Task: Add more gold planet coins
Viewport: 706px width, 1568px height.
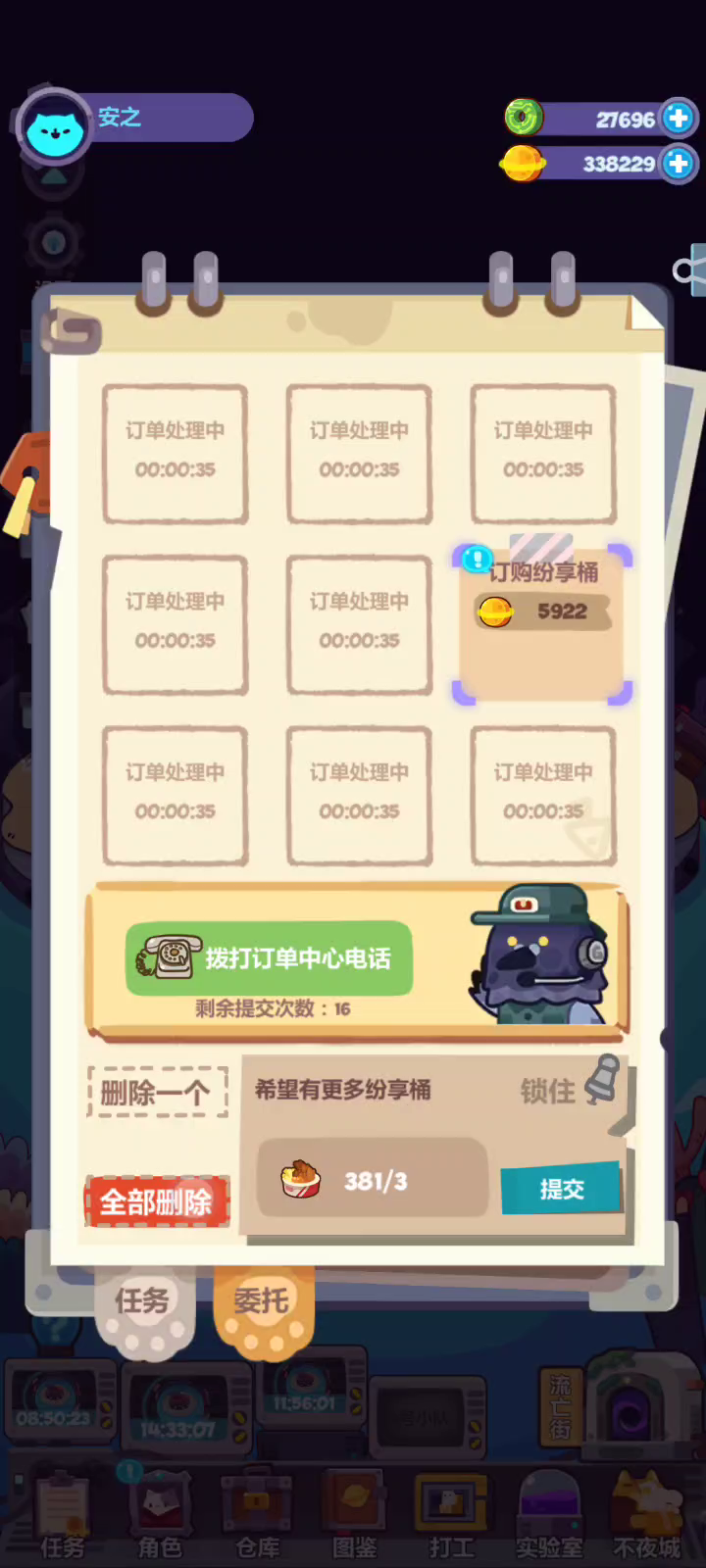Action: pyautogui.click(x=678, y=164)
